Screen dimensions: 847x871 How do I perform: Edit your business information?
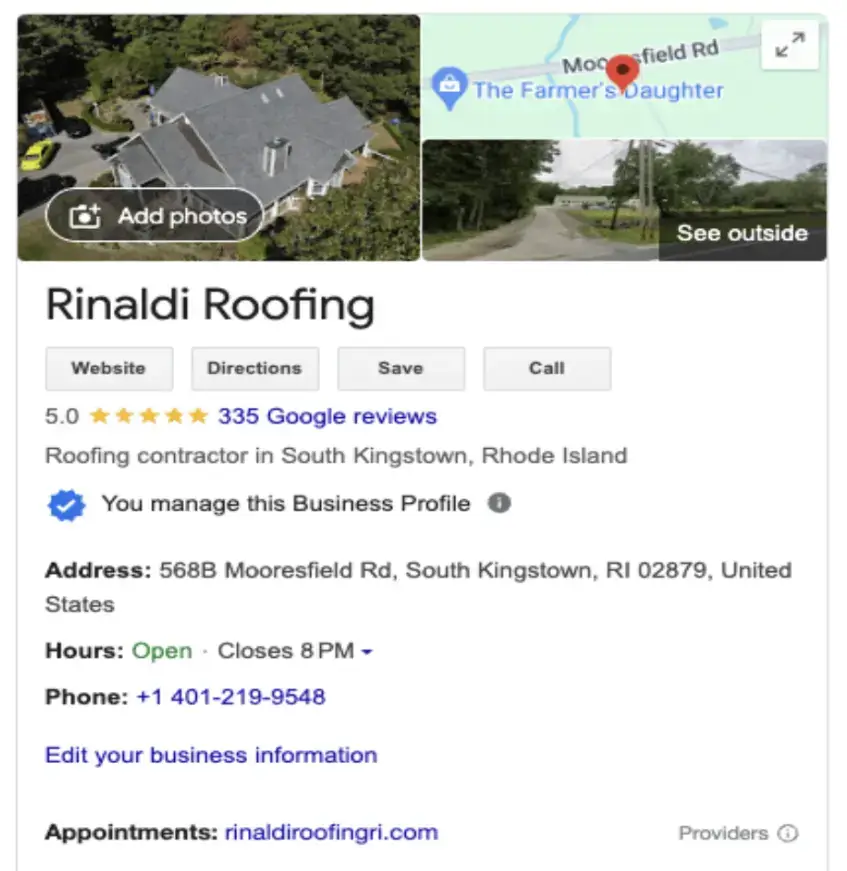coord(211,755)
